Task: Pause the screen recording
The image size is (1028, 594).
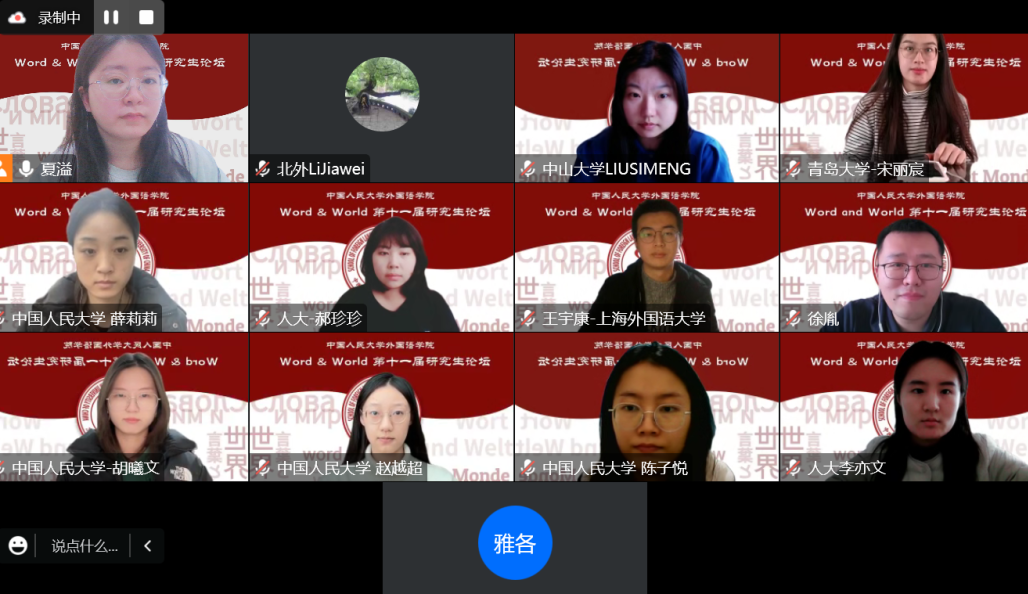Action: (111, 17)
